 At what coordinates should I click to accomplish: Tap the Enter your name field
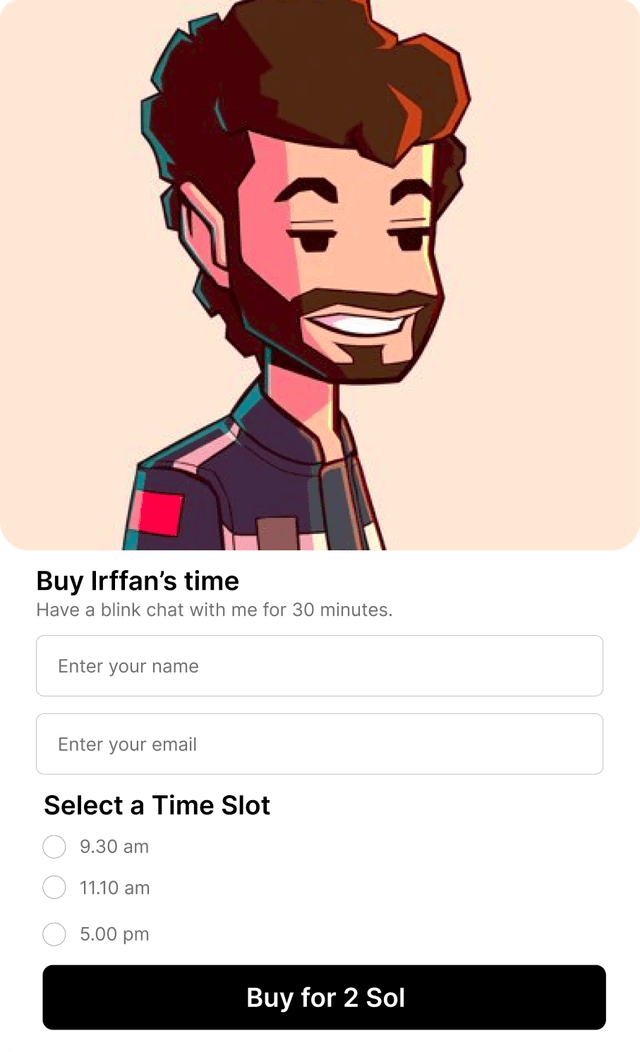click(x=319, y=666)
